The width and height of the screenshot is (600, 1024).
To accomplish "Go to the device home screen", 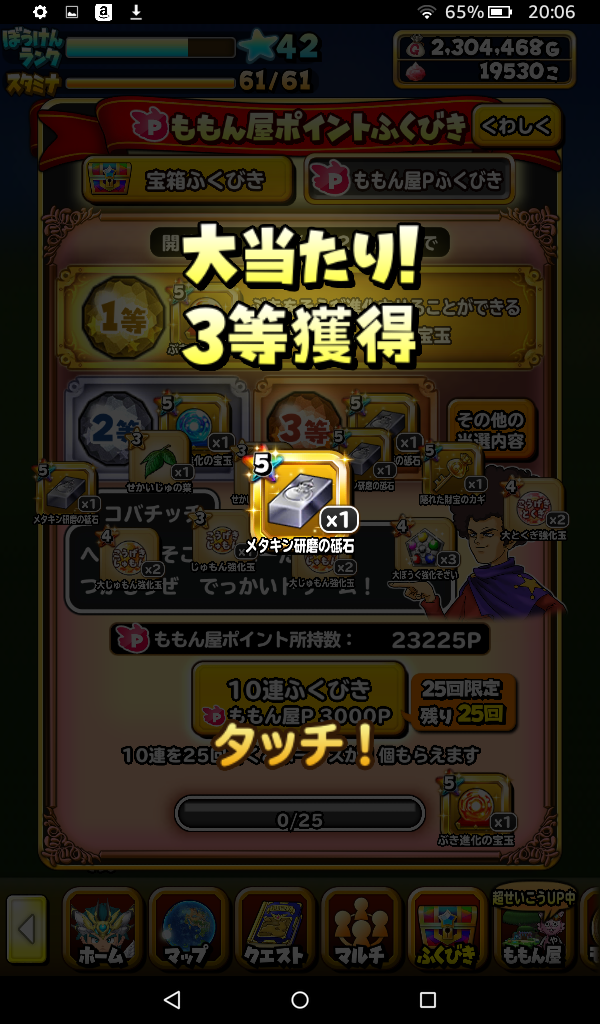I will point(300,1000).
